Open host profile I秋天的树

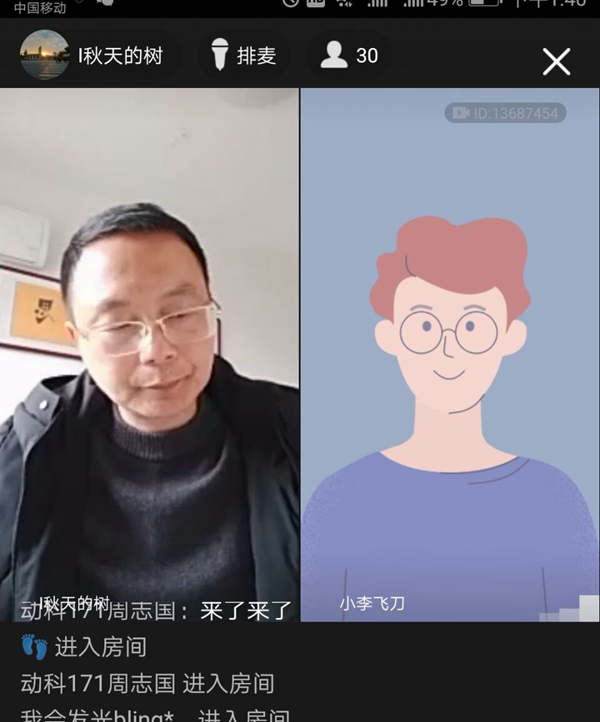click(x=93, y=55)
